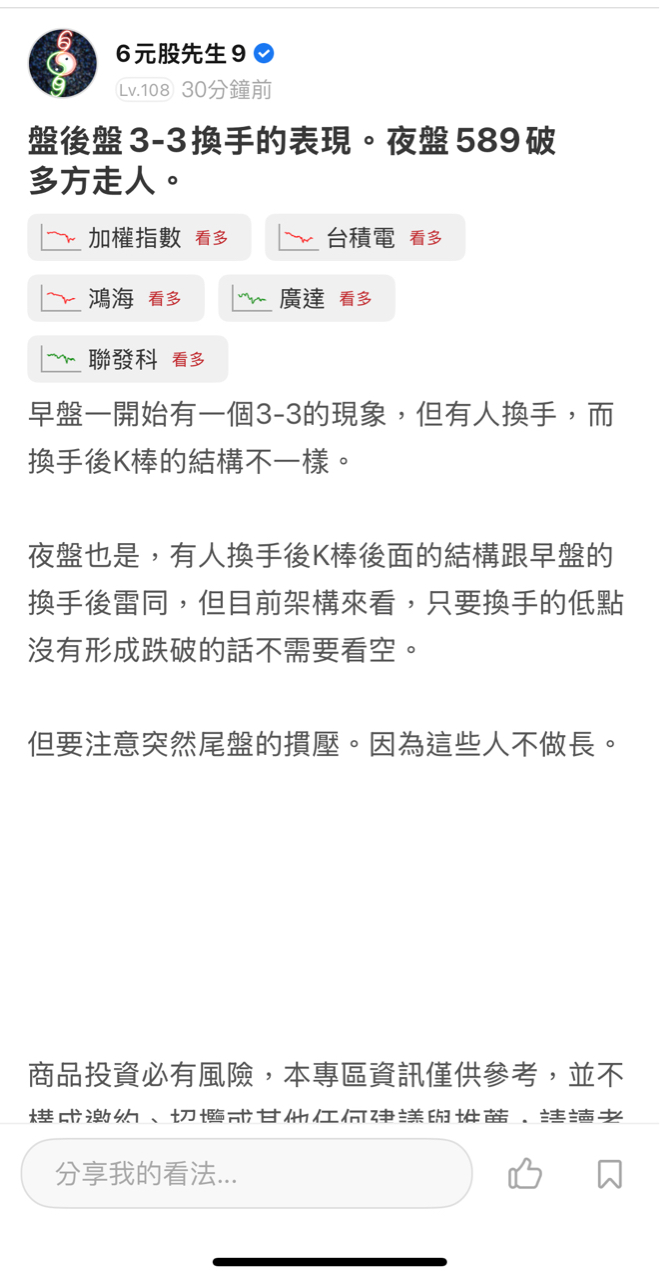Open 6元股先生9's profile avatar
This screenshot has width=660, height=1280.
[63, 63]
